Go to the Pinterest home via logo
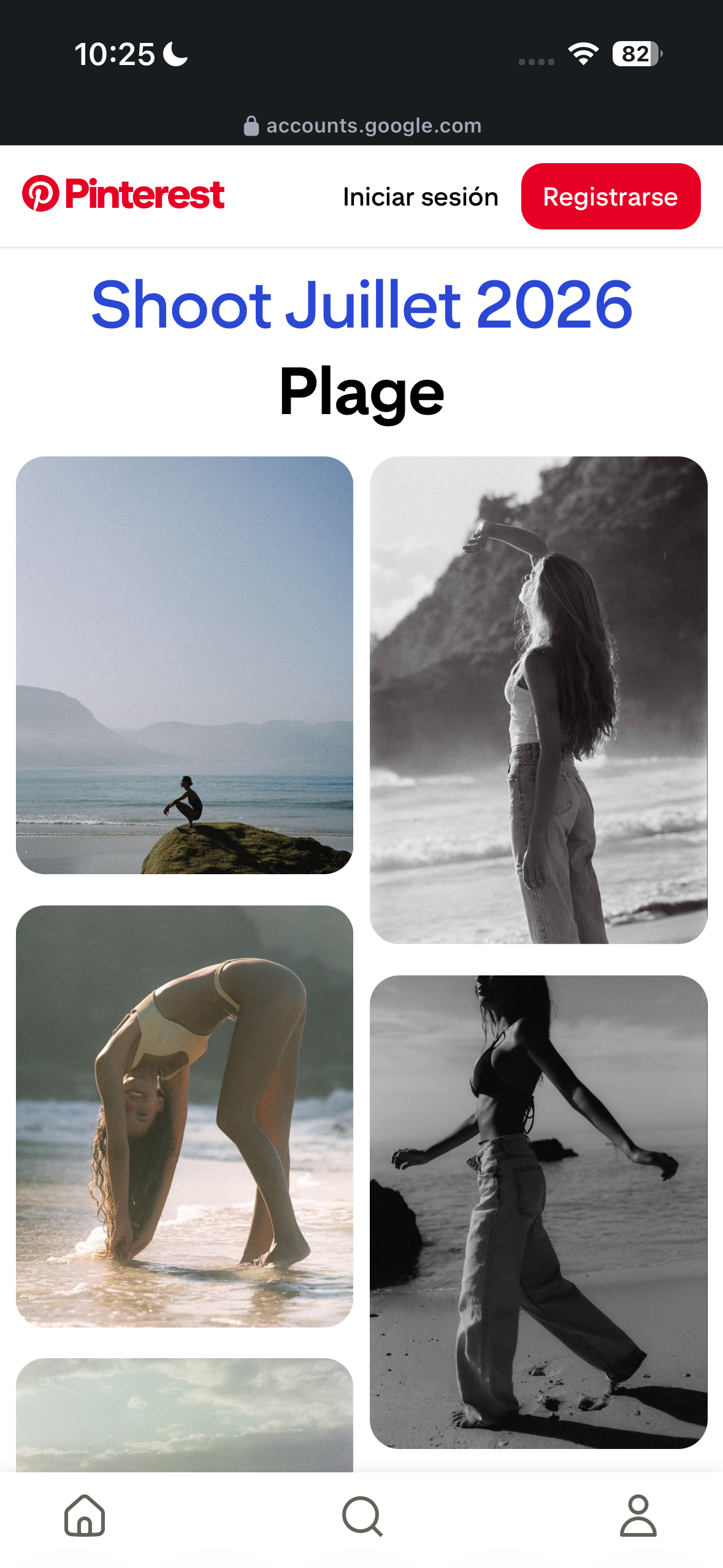The height and width of the screenshot is (1568, 723). (123, 194)
